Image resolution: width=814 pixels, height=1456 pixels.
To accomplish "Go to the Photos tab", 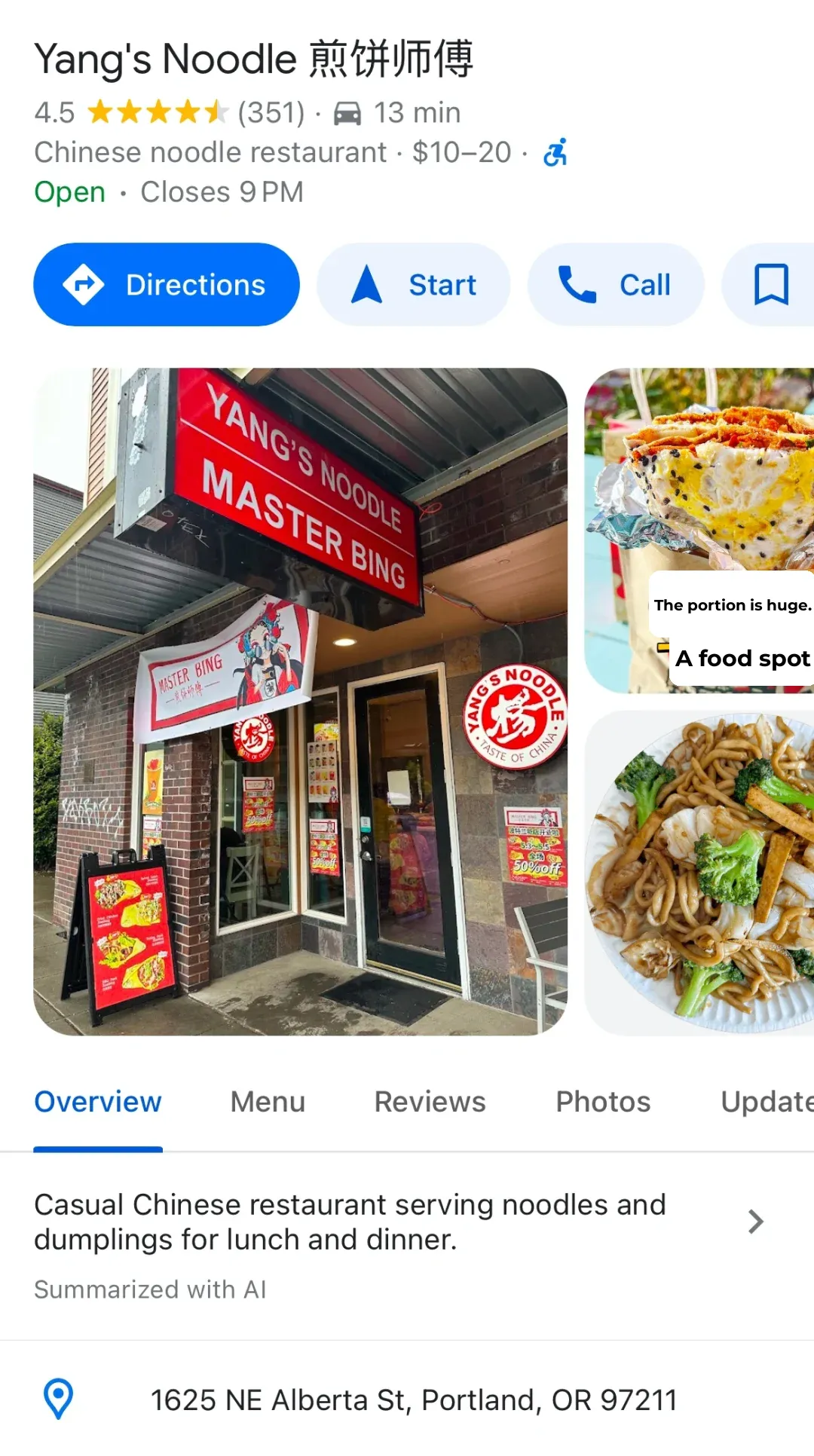I will pyautogui.click(x=603, y=1102).
